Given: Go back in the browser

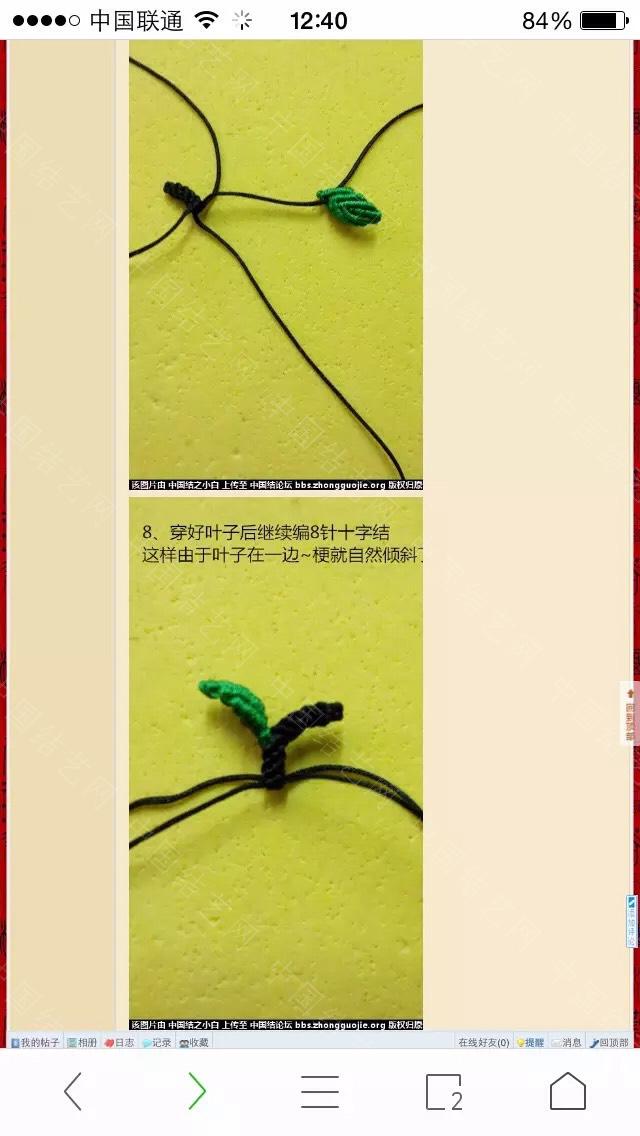Looking at the screenshot, I should 73,1091.
